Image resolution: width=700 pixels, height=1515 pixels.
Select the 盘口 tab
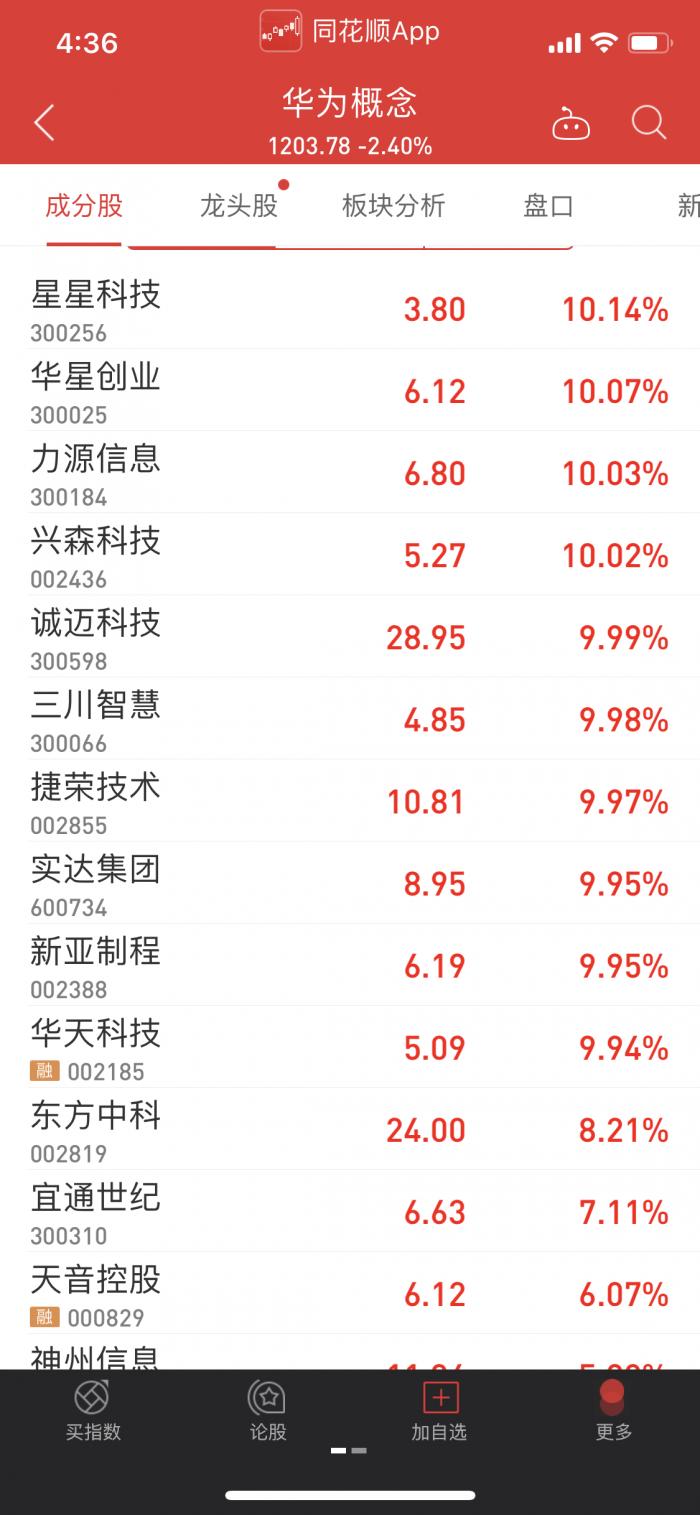[x=549, y=206]
